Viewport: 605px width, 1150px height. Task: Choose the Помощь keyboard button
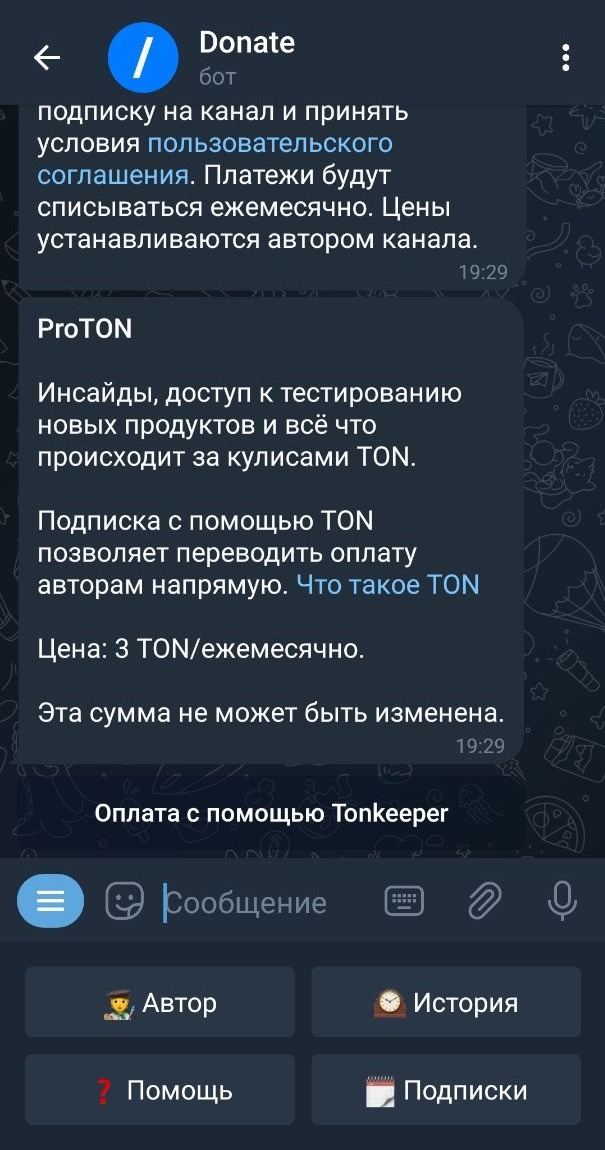coord(160,1090)
